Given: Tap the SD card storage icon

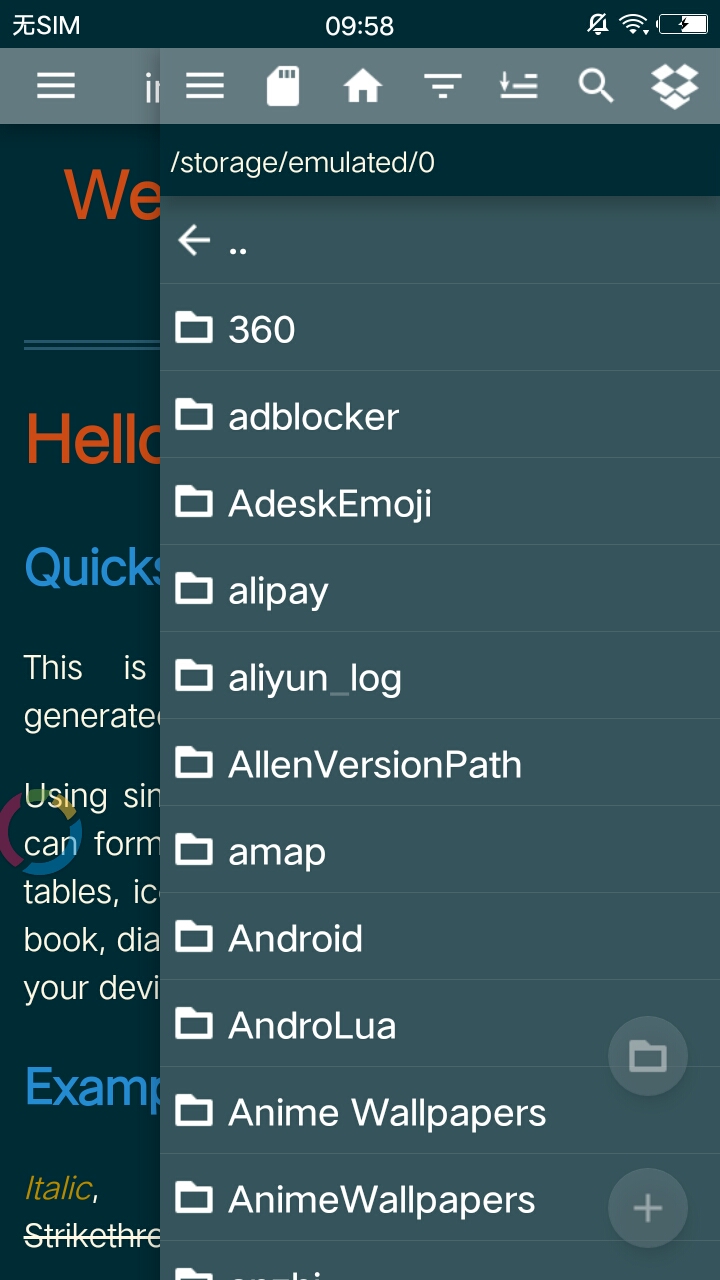Looking at the screenshot, I should point(283,86).
